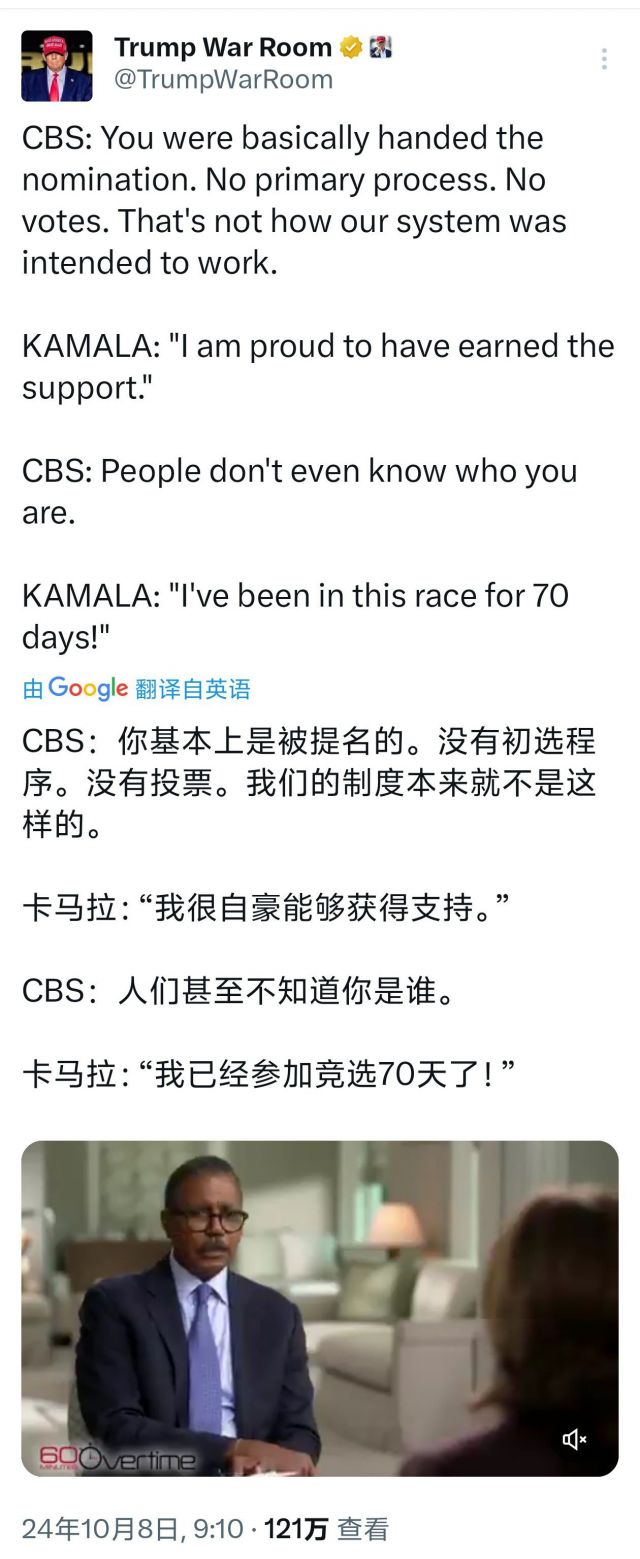
Task: Open Trump War Room's profile picture
Action: coord(57,66)
